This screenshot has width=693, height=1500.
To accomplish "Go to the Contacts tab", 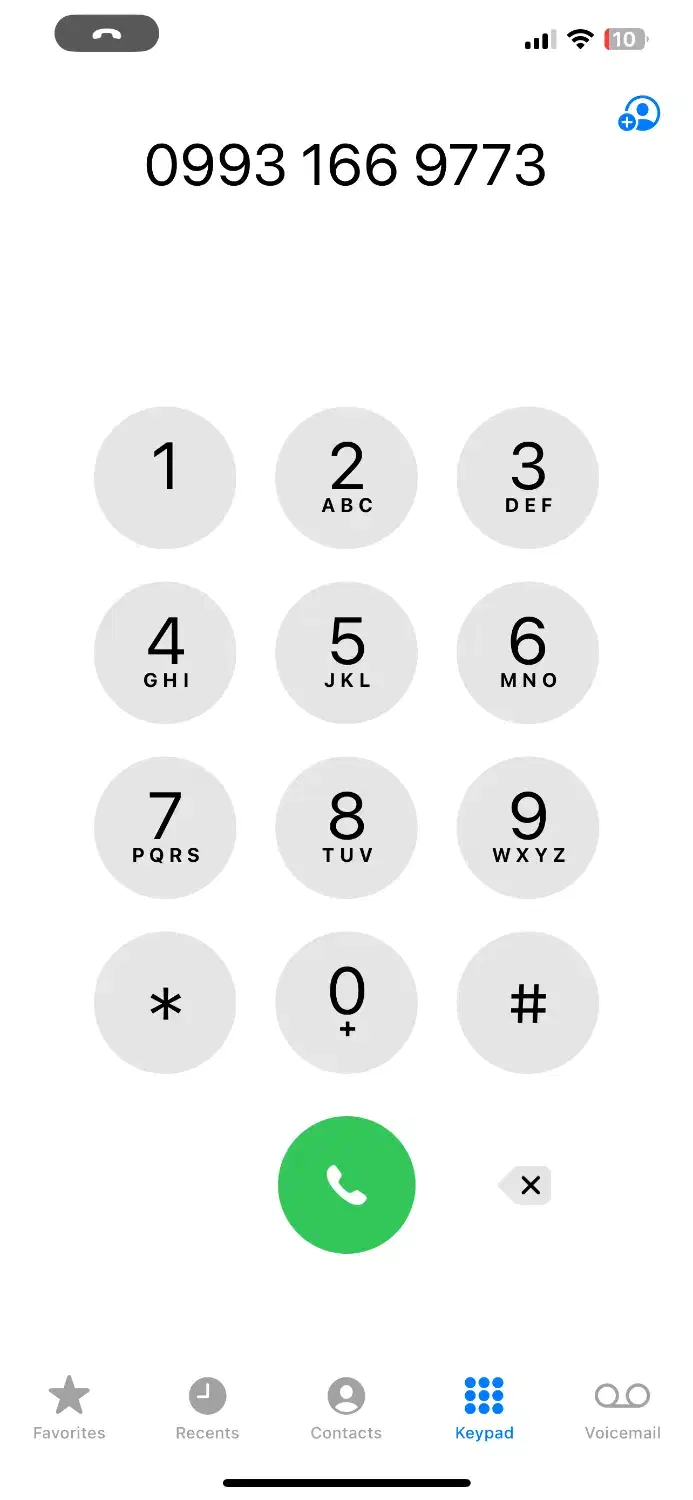I will (346, 1407).
